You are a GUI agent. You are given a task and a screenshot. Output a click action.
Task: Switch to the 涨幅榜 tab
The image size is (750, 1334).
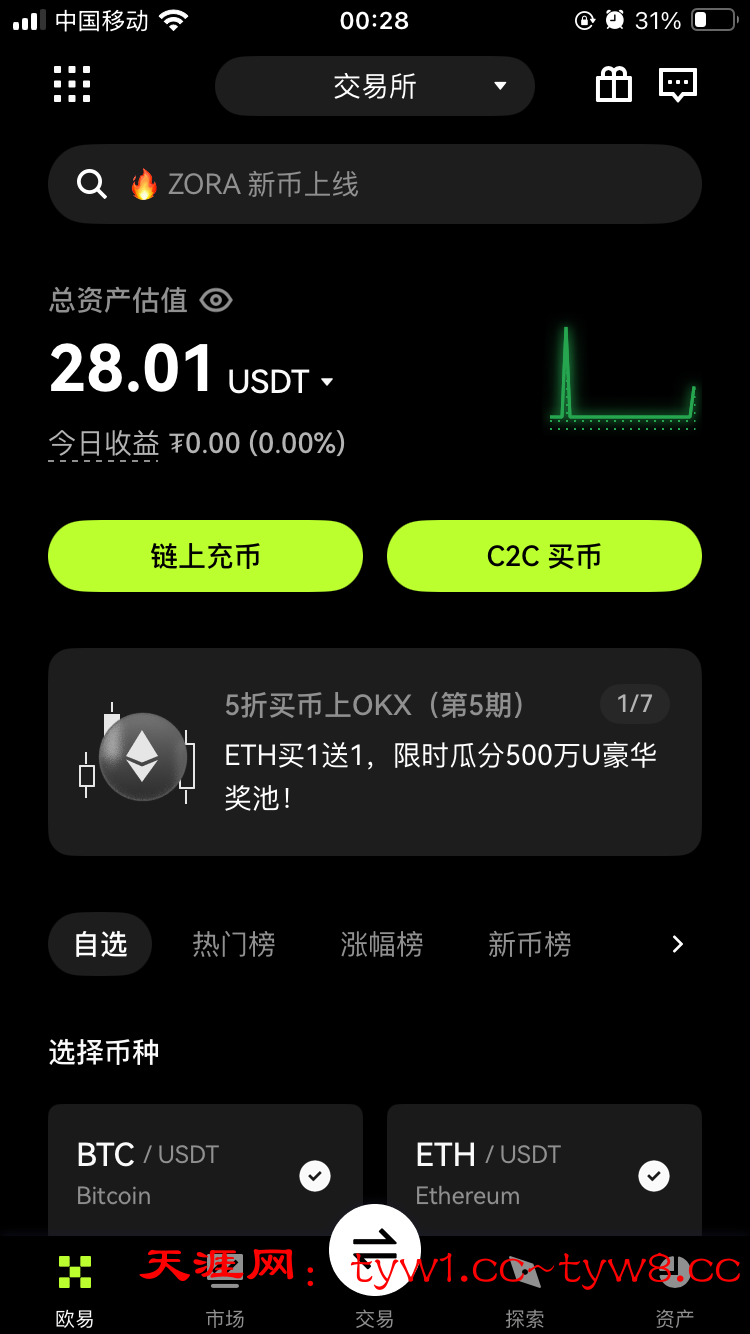click(x=382, y=944)
